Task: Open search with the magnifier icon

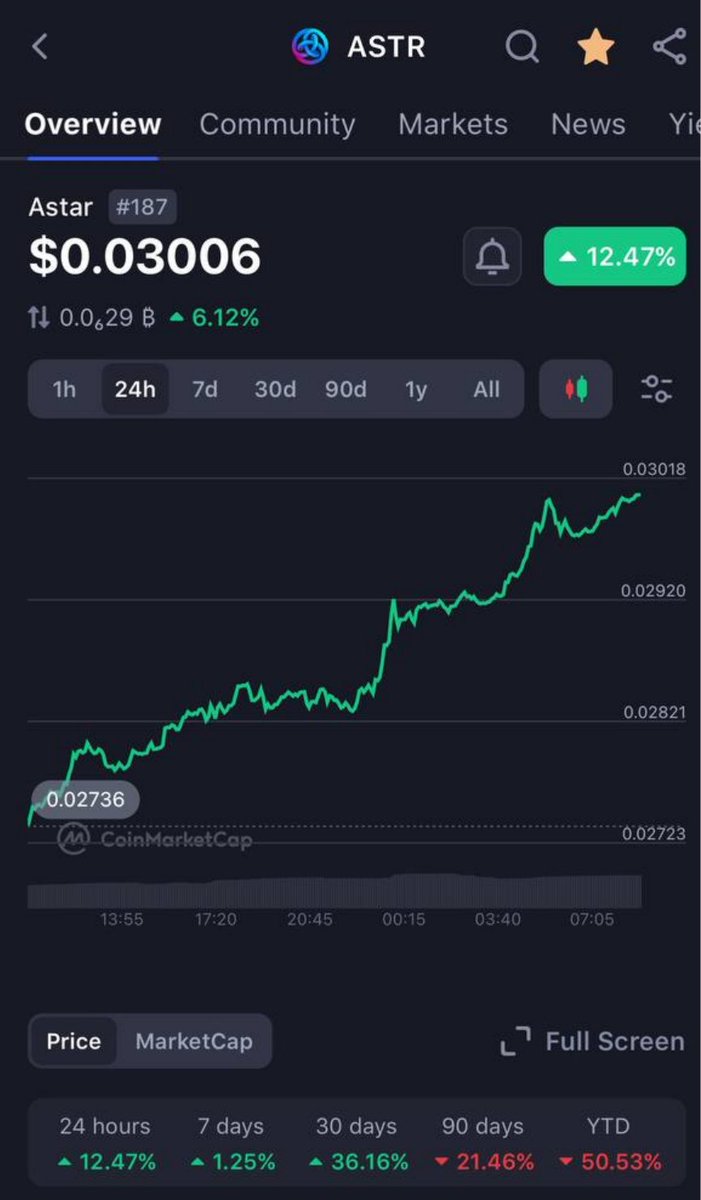Action: pos(522,46)
